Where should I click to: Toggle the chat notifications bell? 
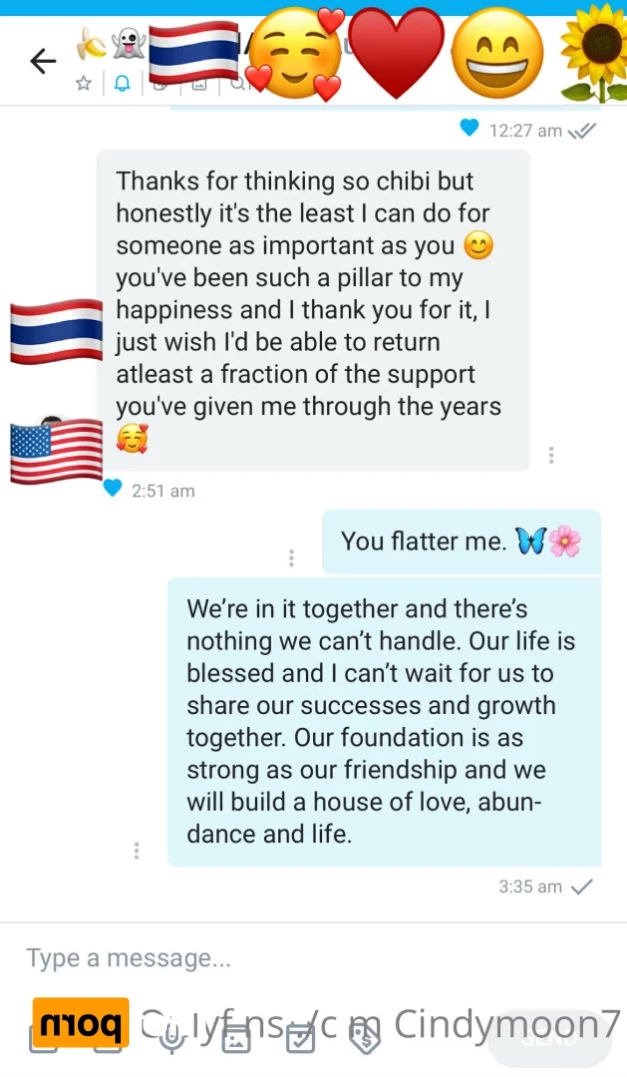tap(122, 84)
